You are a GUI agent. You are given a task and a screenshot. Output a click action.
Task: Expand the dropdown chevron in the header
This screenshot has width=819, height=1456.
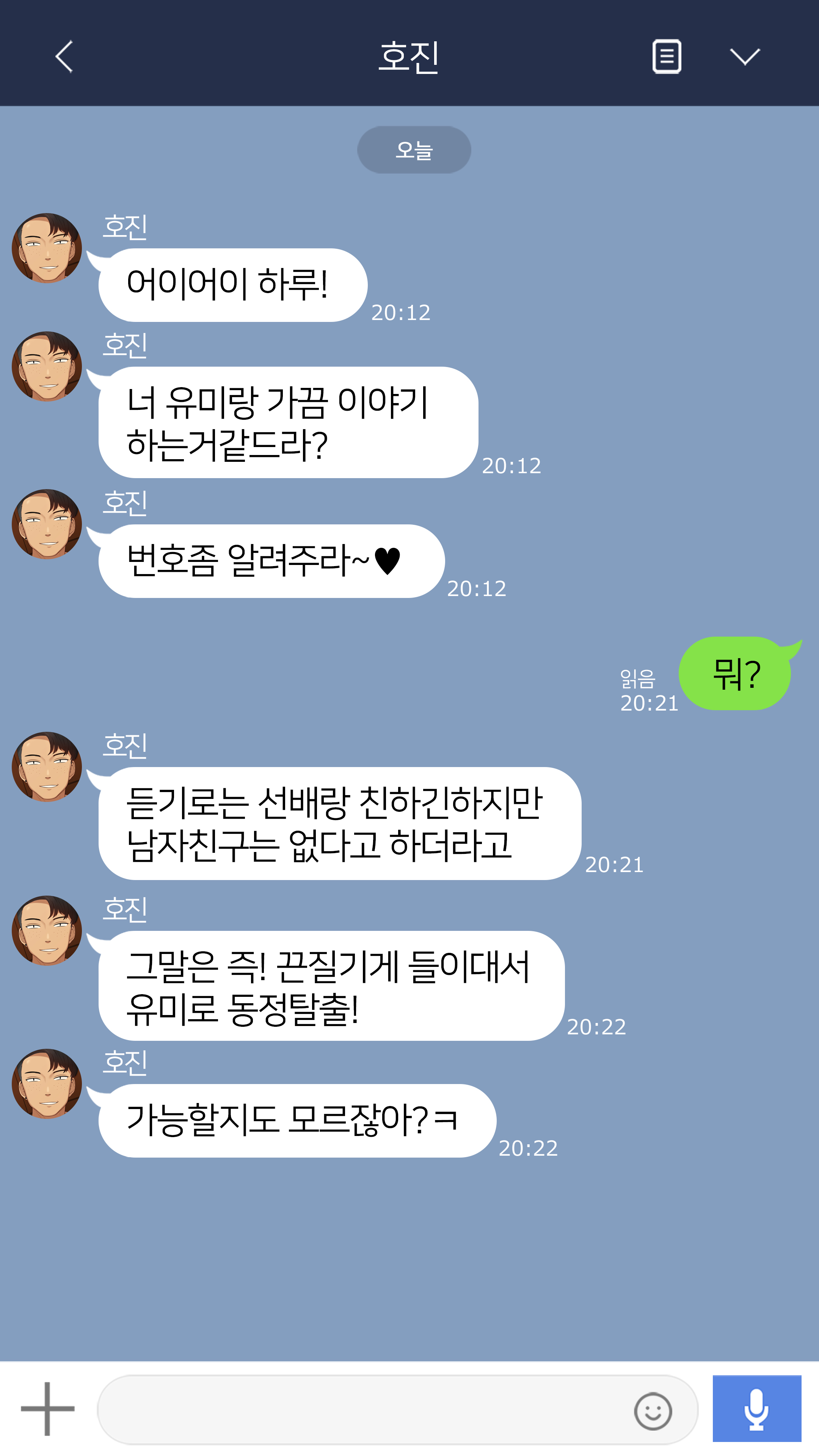[744, 56]
